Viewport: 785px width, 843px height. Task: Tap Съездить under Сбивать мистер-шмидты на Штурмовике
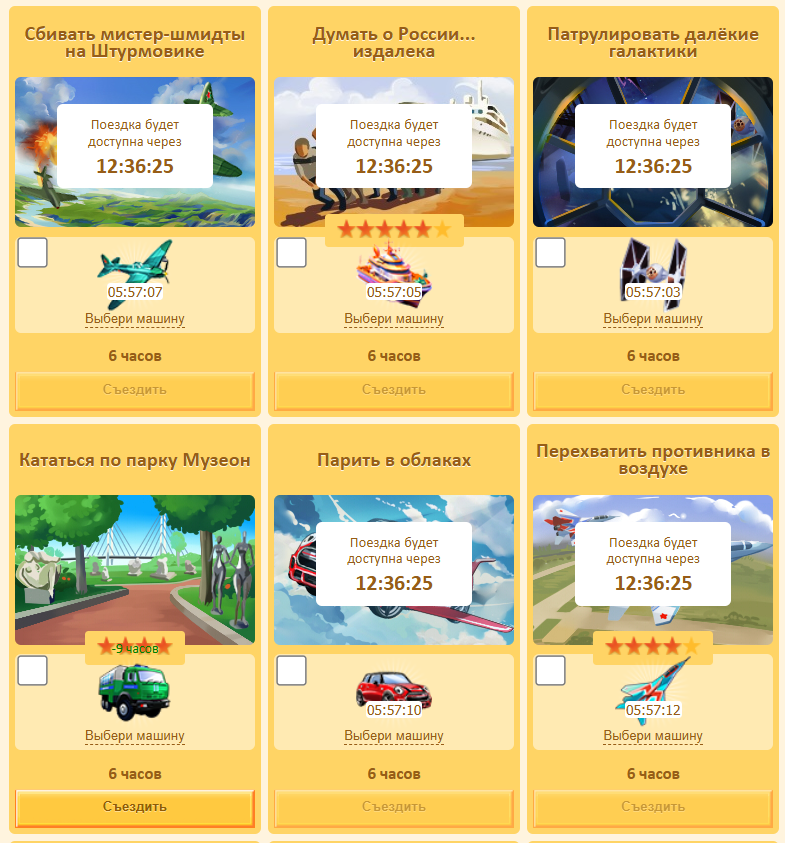point(135,390)
